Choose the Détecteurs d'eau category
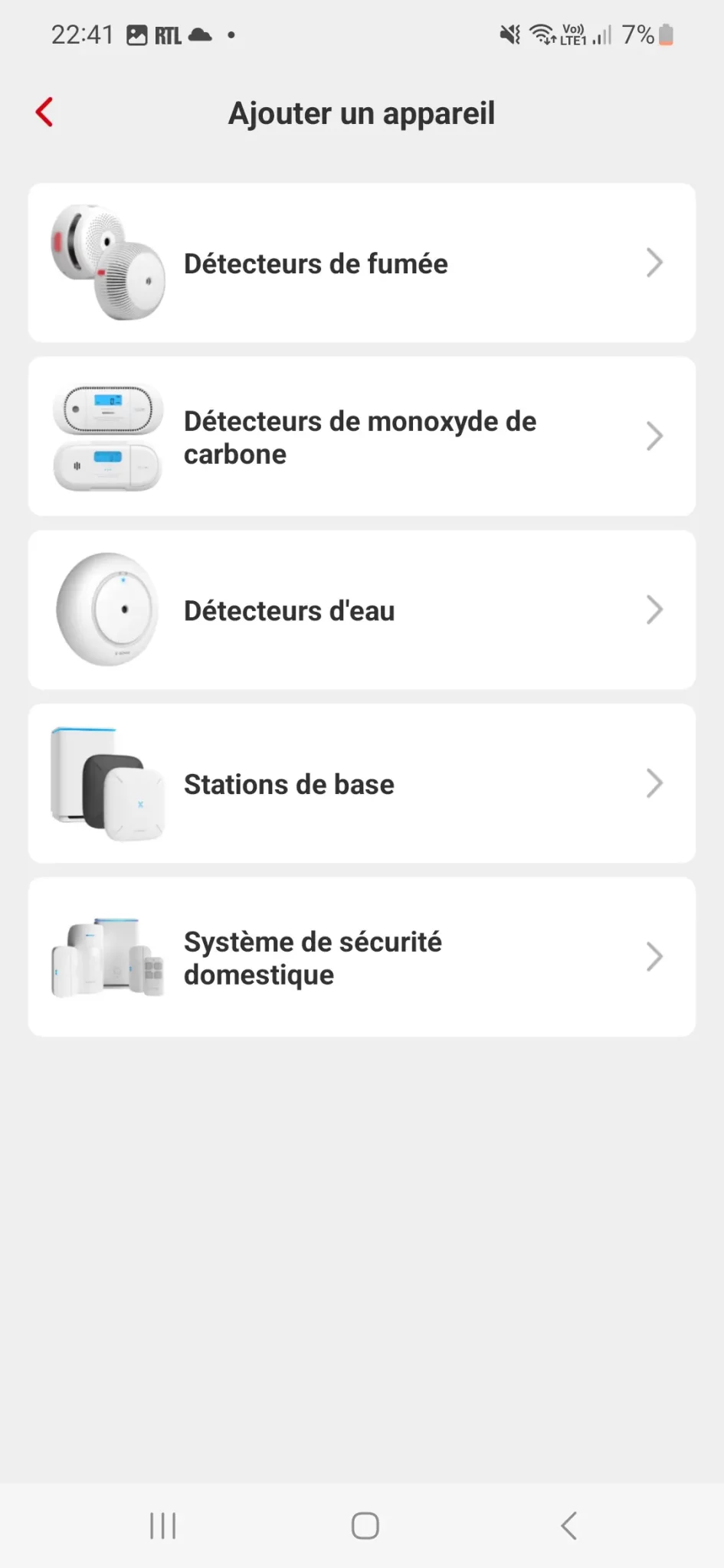The image size is (724, 1568). 362,610
